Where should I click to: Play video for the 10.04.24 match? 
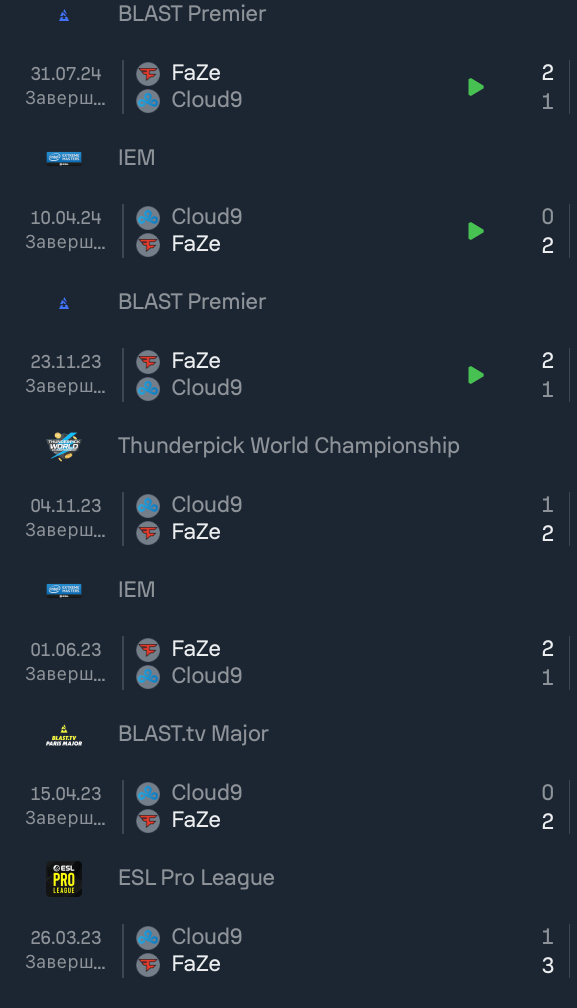475,231
